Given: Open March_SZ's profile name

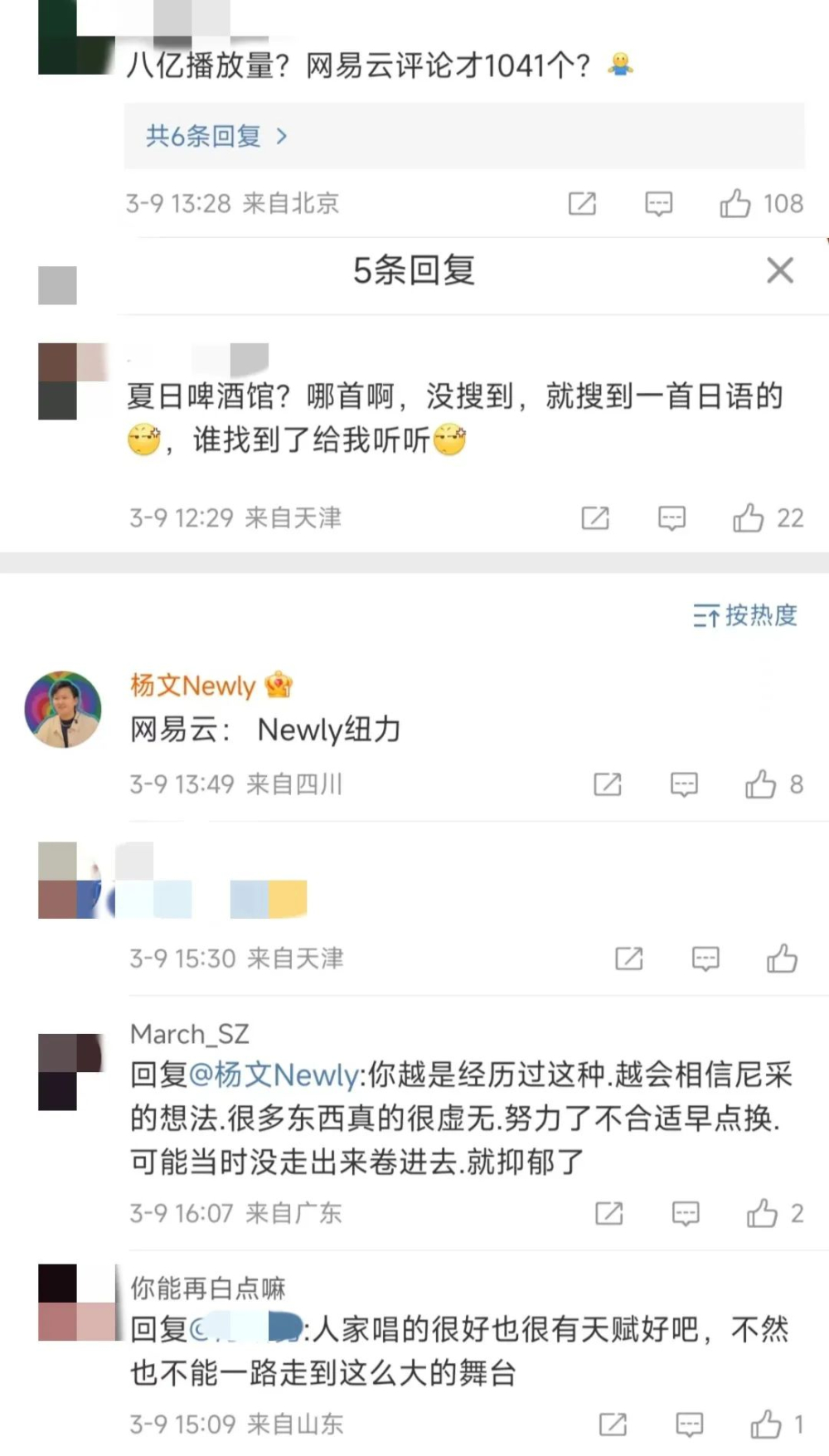Looking at the screenshot, I should tap(189, 1034).
